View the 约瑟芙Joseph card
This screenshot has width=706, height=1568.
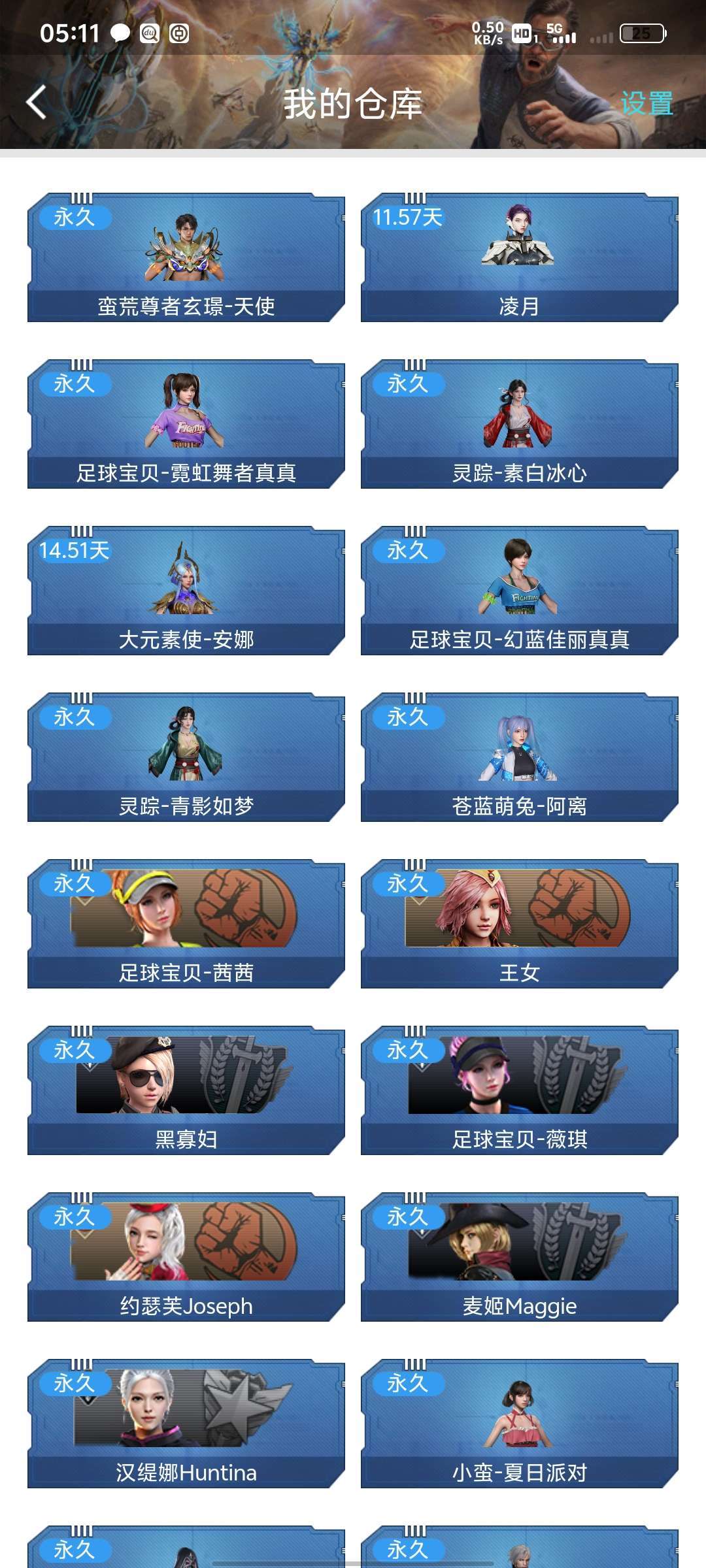tap(186, 1257)
